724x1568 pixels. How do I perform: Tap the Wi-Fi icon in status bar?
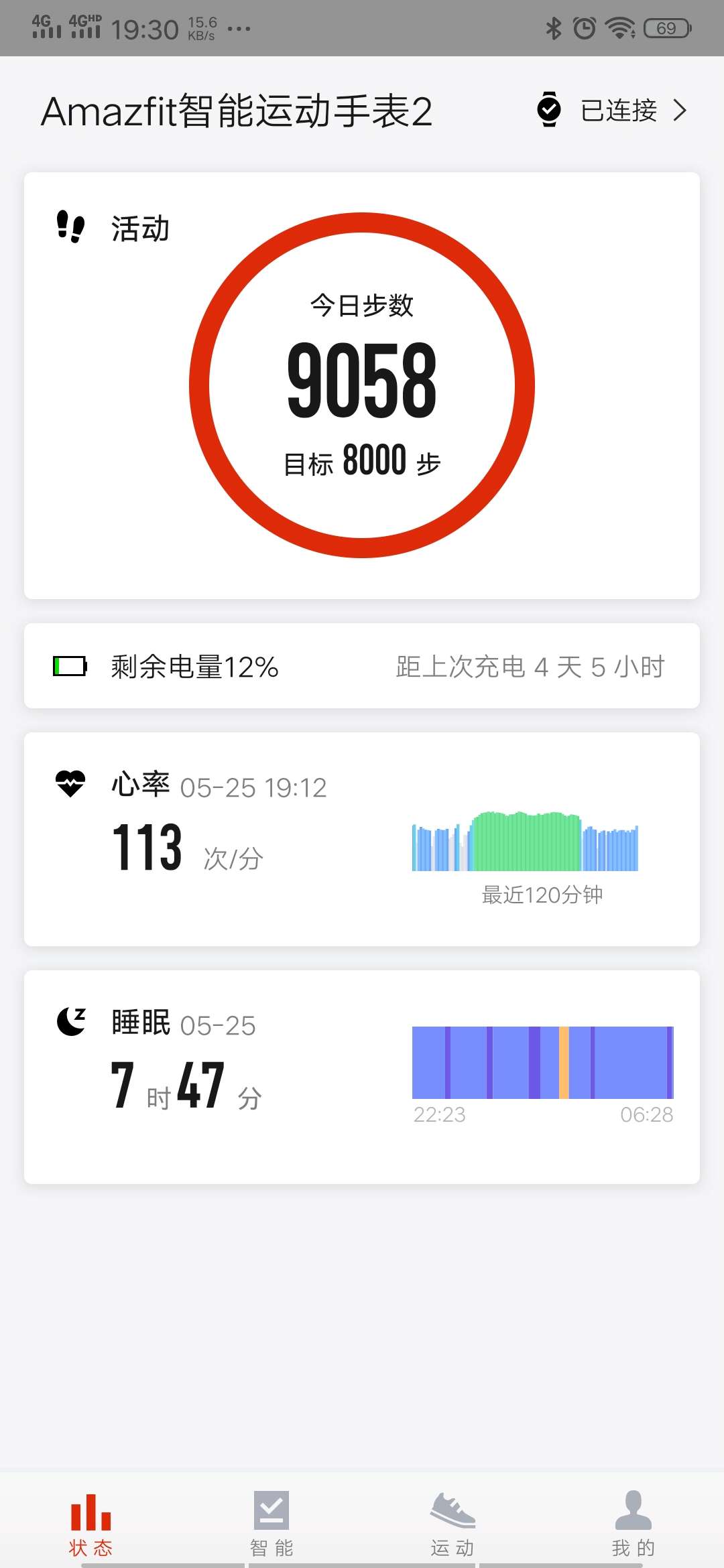click(620, 27)
